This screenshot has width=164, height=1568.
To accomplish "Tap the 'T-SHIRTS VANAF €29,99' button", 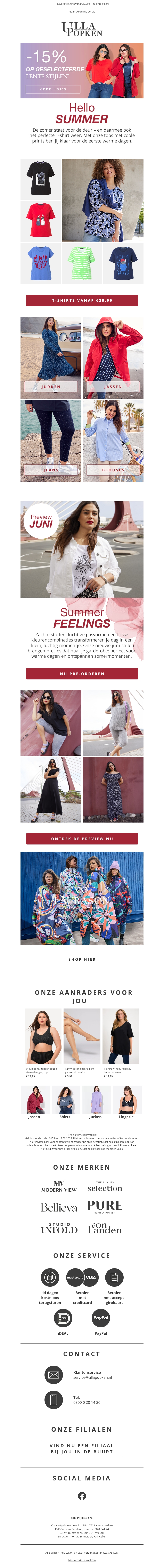I will tap(82, 300).
